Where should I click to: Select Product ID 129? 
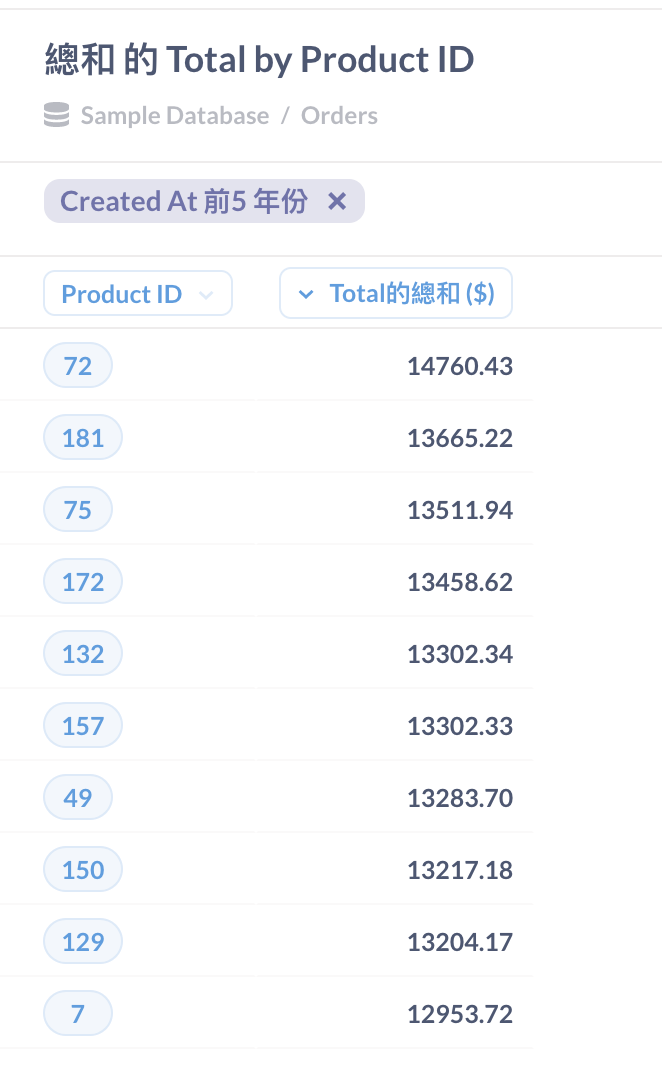pos(83,942)
